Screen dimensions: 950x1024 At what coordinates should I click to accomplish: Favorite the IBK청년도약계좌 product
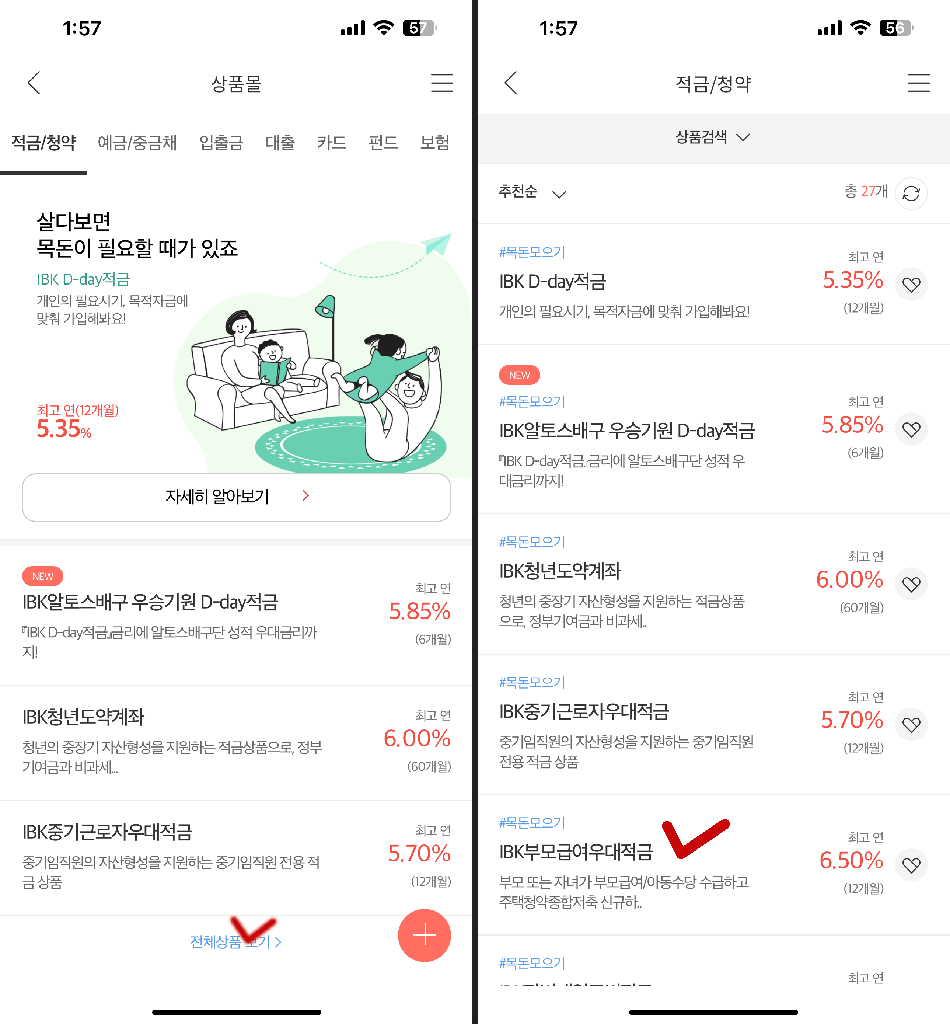[x=911, y=583]
